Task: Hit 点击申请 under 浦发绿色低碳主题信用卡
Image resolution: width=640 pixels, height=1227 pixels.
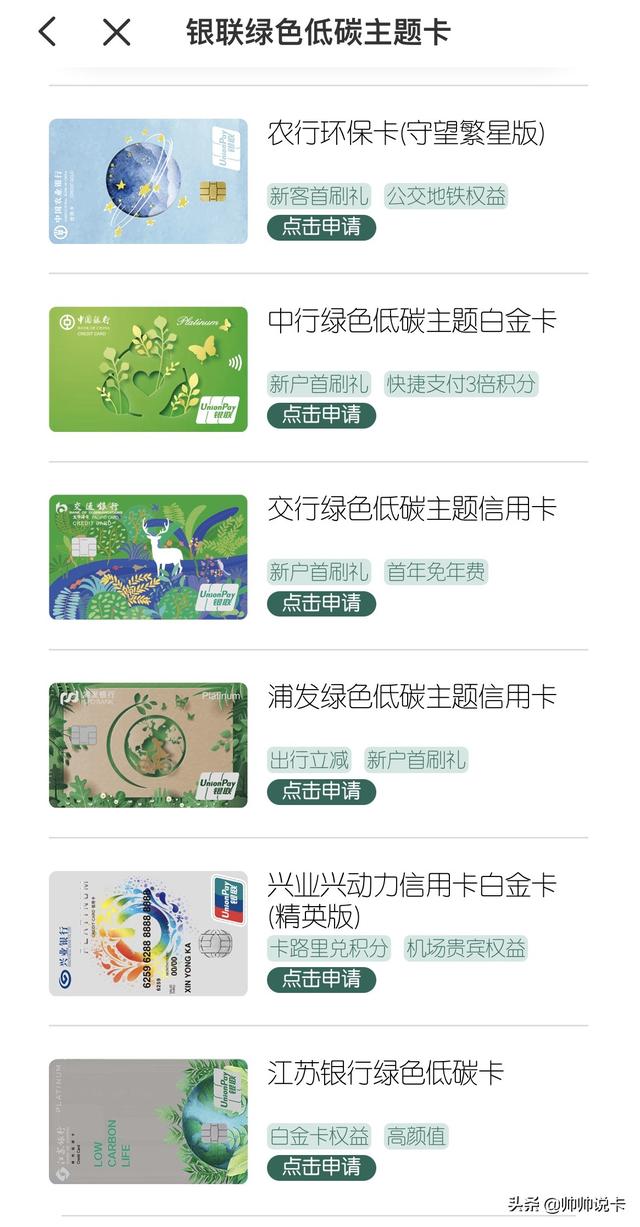Action: coord(321,791)
